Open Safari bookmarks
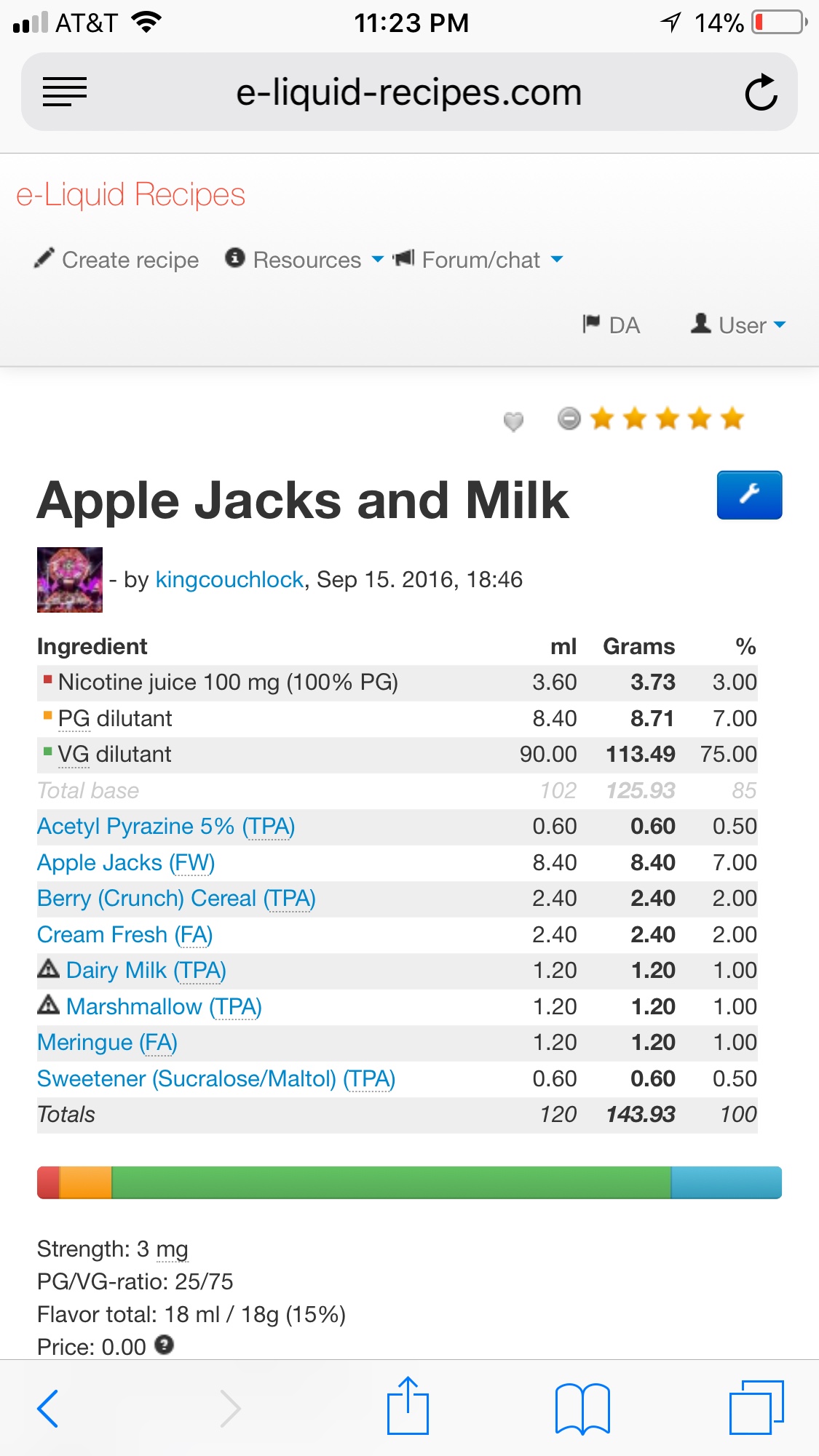The width and height of the screenshot is (819, 1456). pos(582,1408)
